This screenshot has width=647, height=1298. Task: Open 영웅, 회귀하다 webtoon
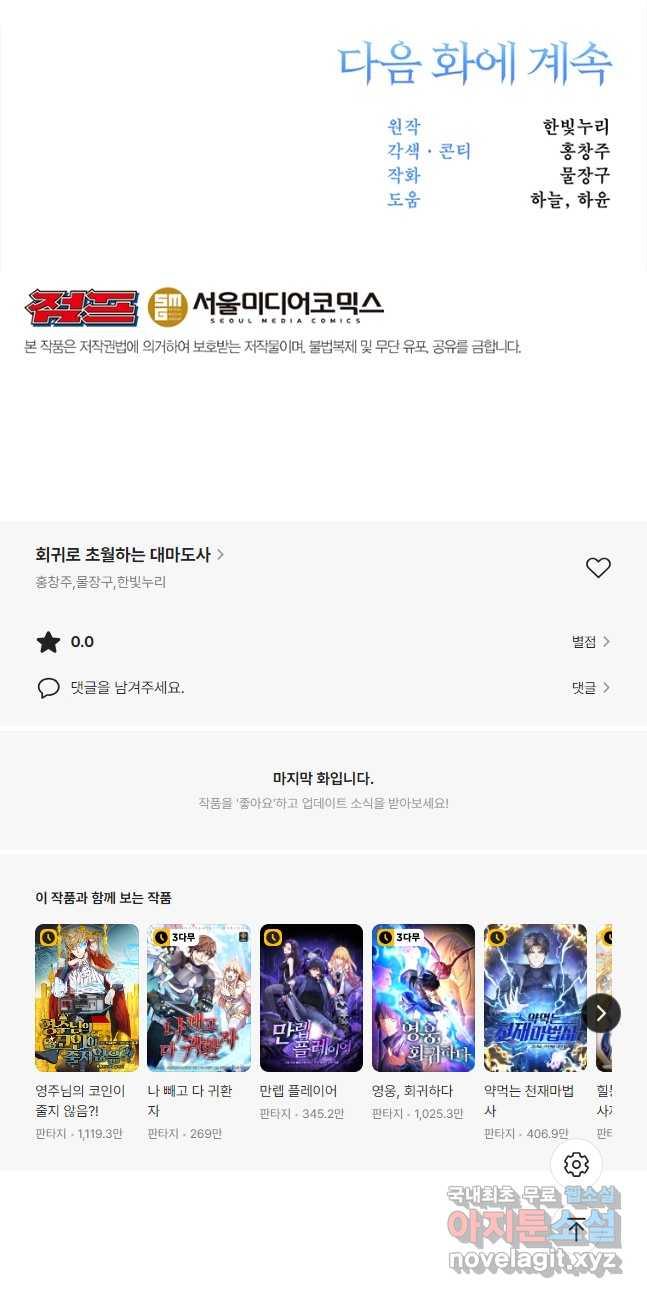(423, 998)
